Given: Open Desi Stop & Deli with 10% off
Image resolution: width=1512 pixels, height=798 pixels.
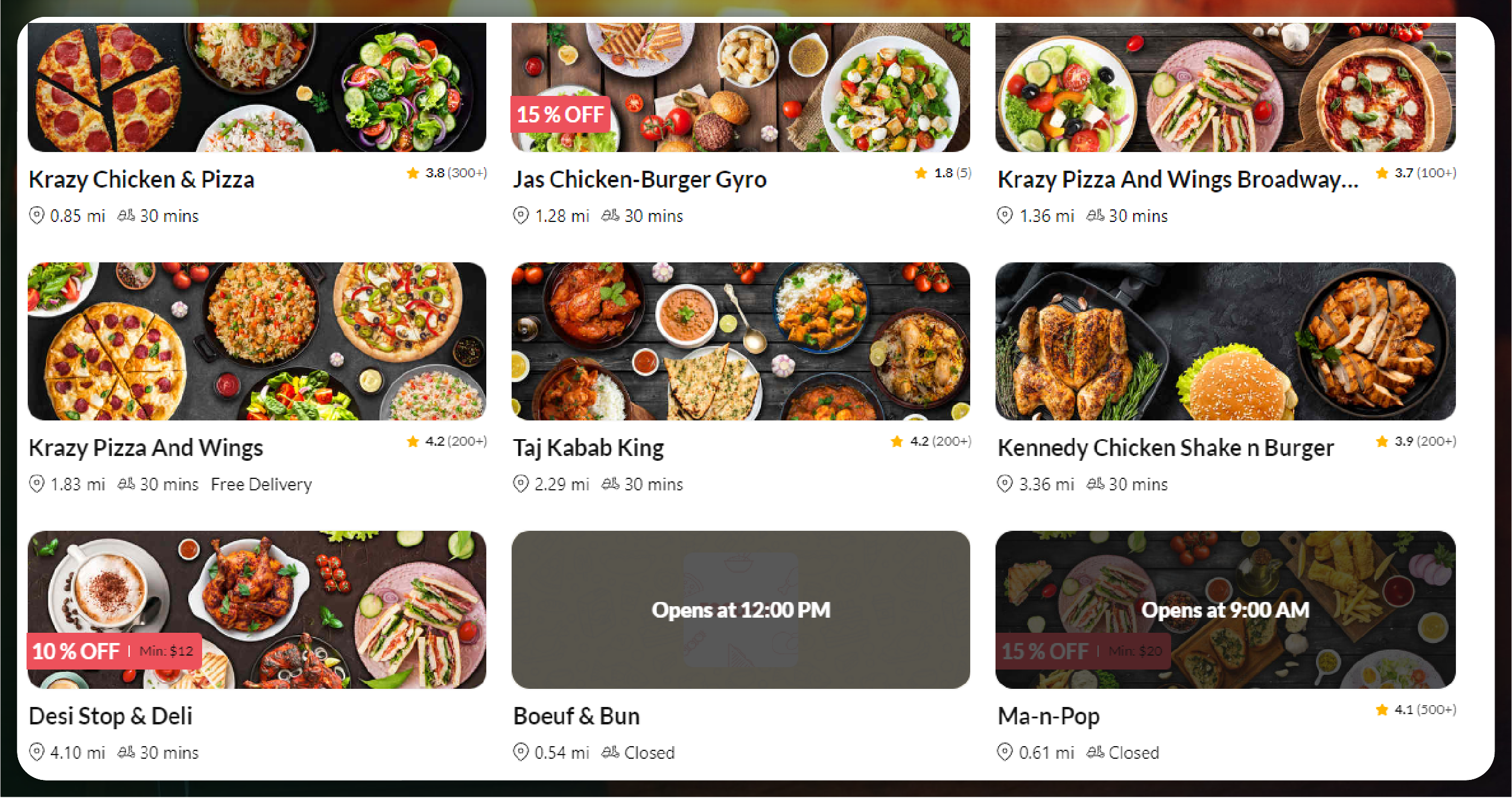Looking at the screenshot, I should [x=256, y=609].
